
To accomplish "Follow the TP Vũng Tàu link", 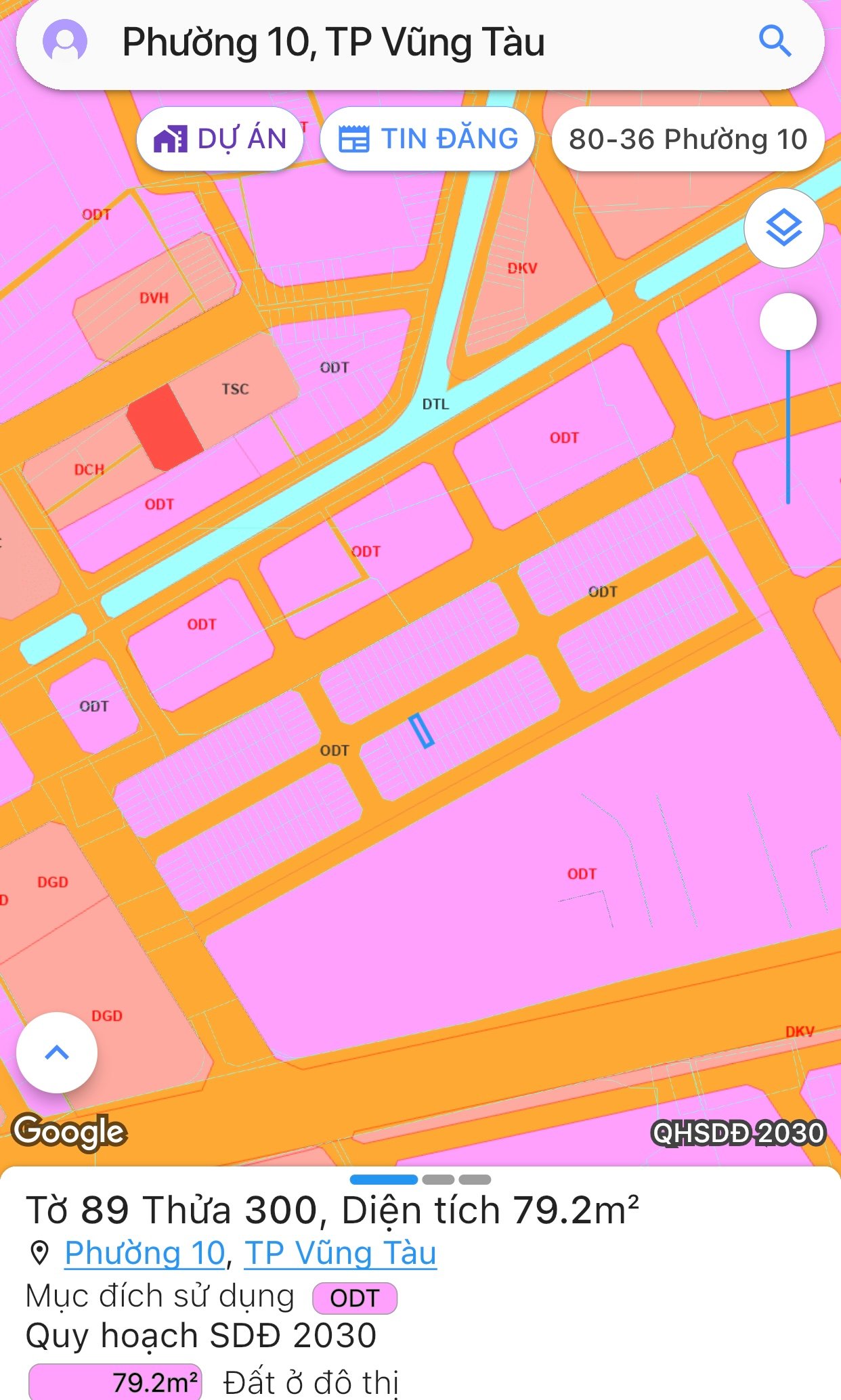I will (340, 1252).
